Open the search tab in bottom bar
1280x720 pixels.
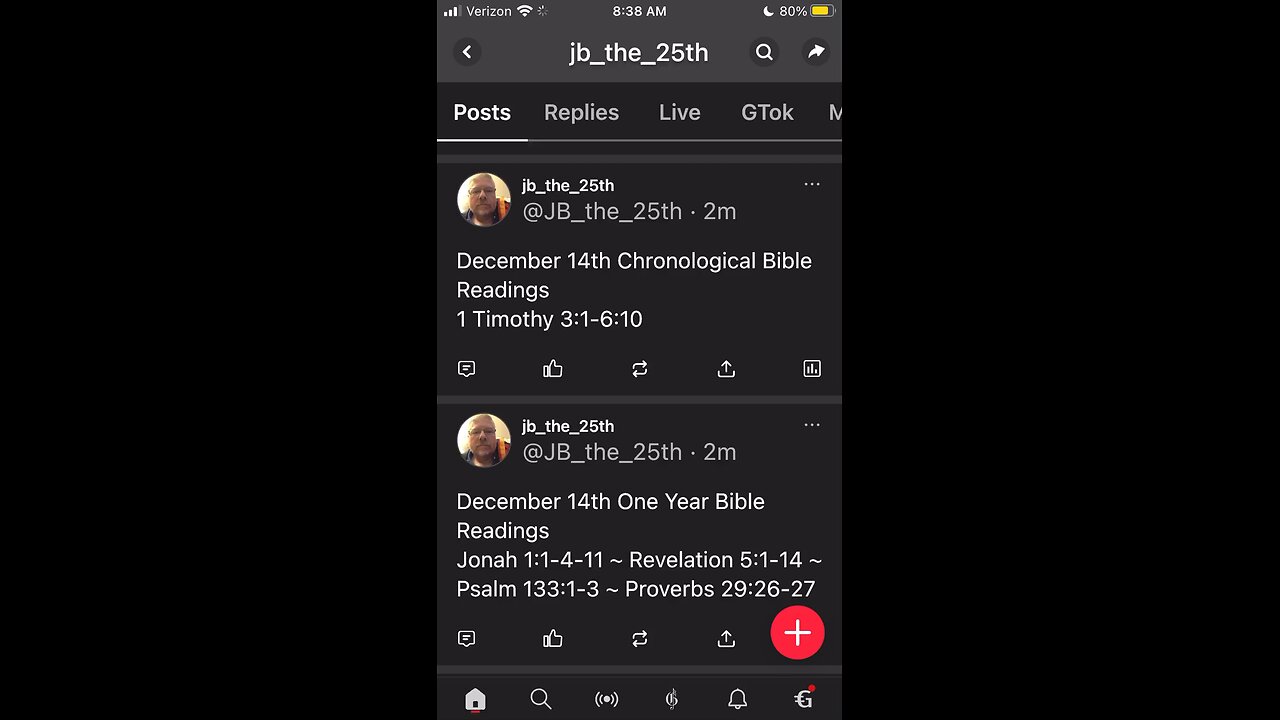coord(541,699)
